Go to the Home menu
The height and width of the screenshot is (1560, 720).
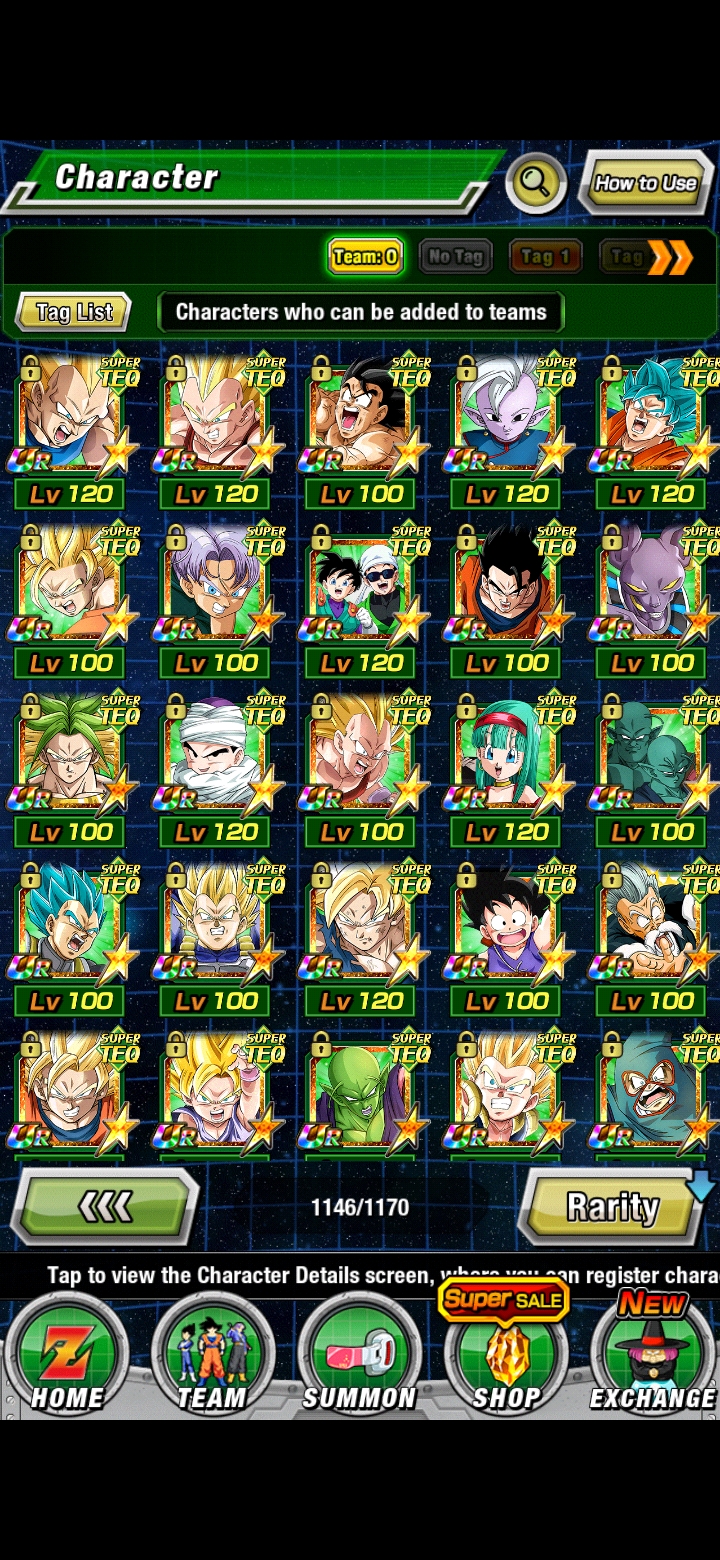66,1357
